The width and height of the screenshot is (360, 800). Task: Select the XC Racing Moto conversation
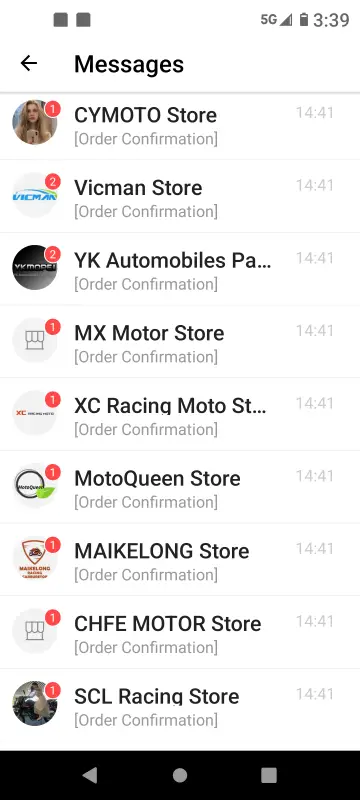pyautogui.click(x=180, y=414)
